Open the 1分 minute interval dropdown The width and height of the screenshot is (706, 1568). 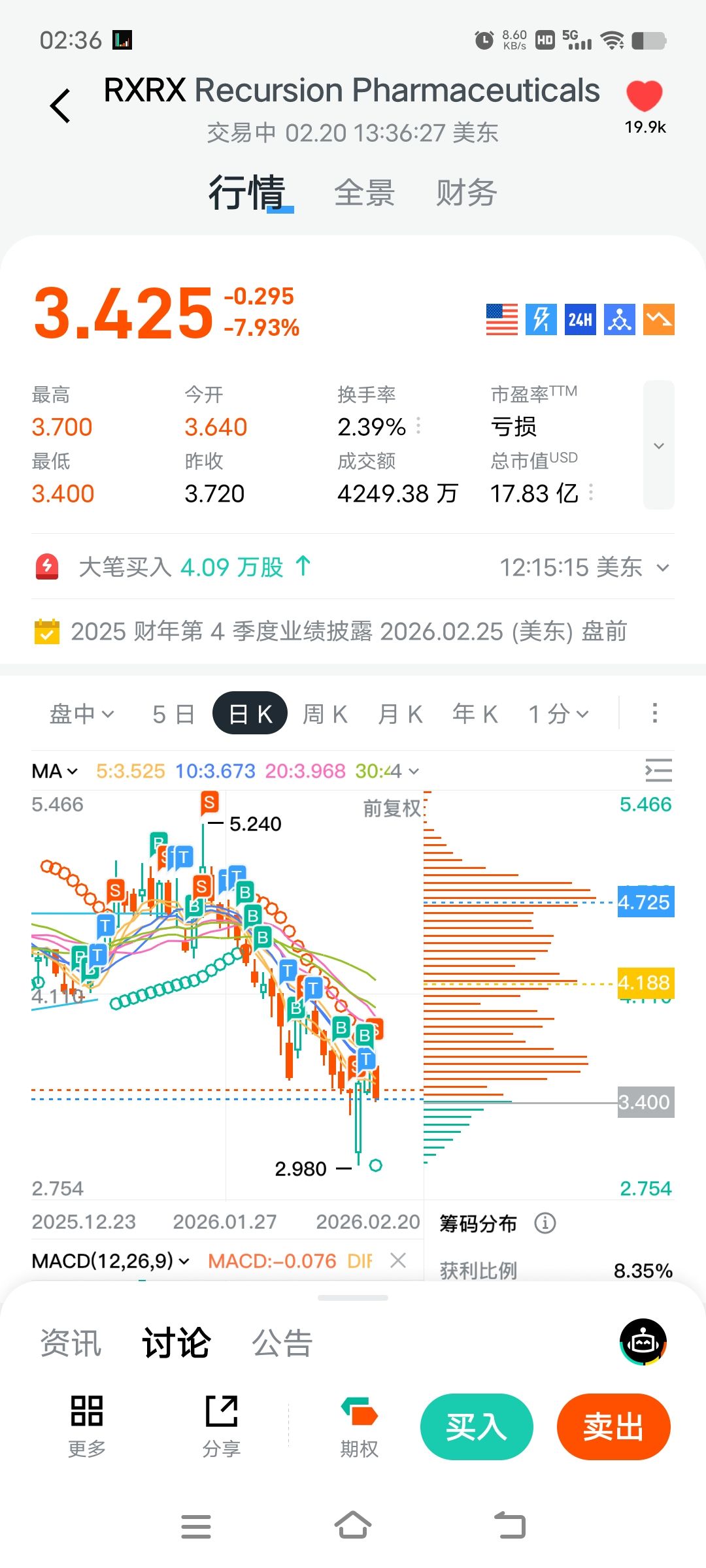(558, 714)
